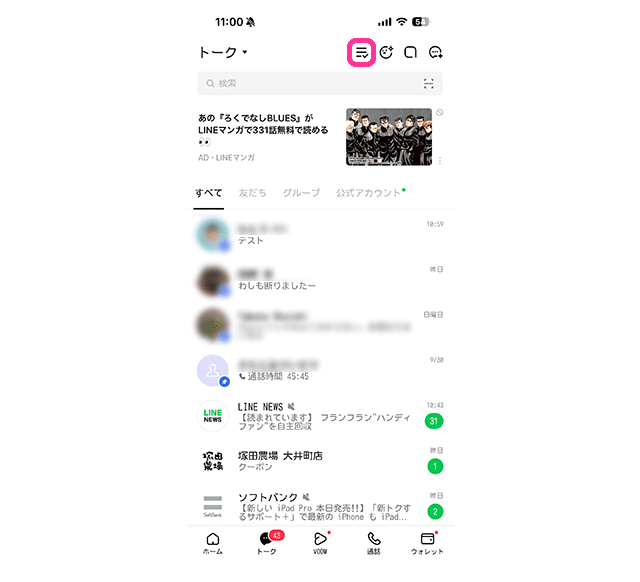Image resolution: width=640 pixels, height=582 pixels.
Task: Open ad options on the LINEマンガ banner
Action: pos(440,160)
